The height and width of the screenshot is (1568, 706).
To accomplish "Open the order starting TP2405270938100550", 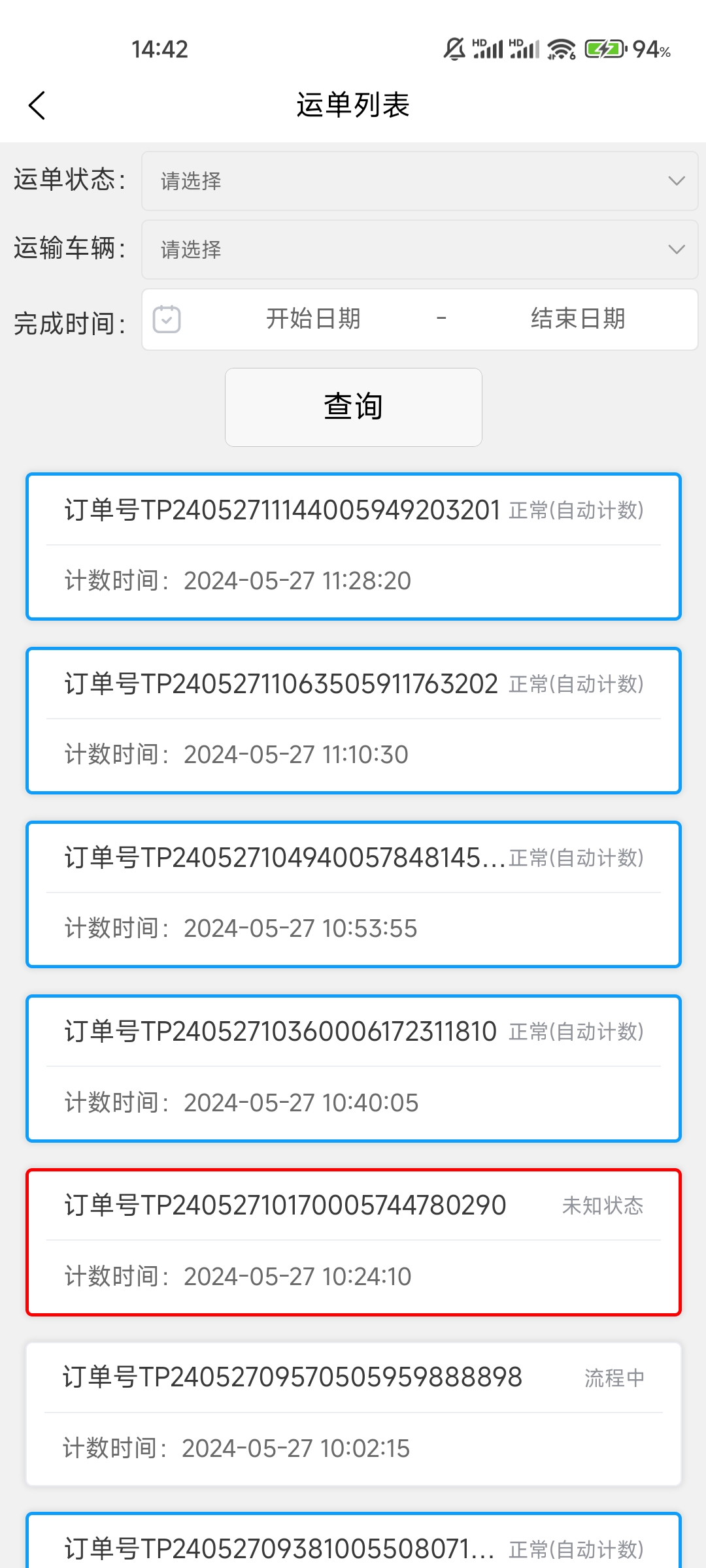I will 353,1546.
